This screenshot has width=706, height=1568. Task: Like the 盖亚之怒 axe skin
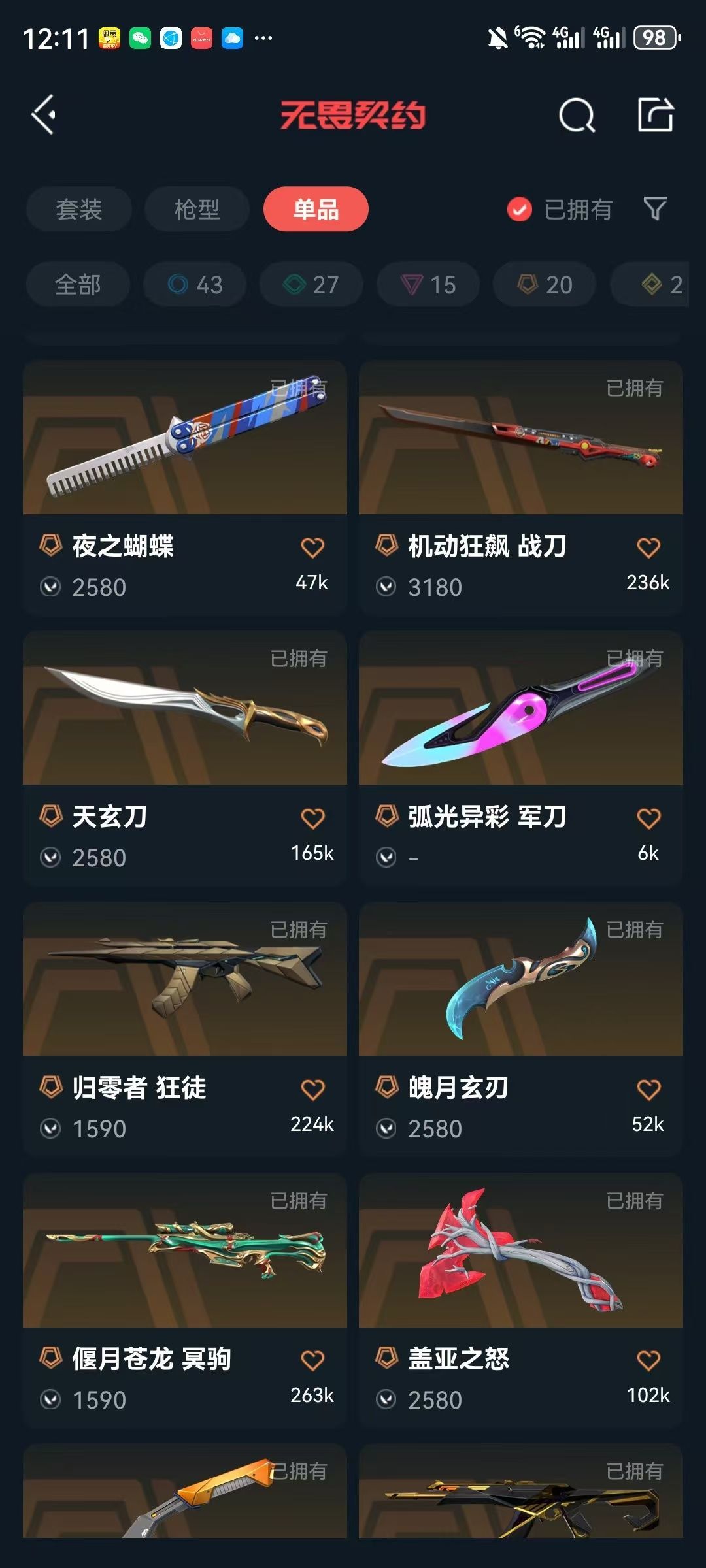(648, 1360)
